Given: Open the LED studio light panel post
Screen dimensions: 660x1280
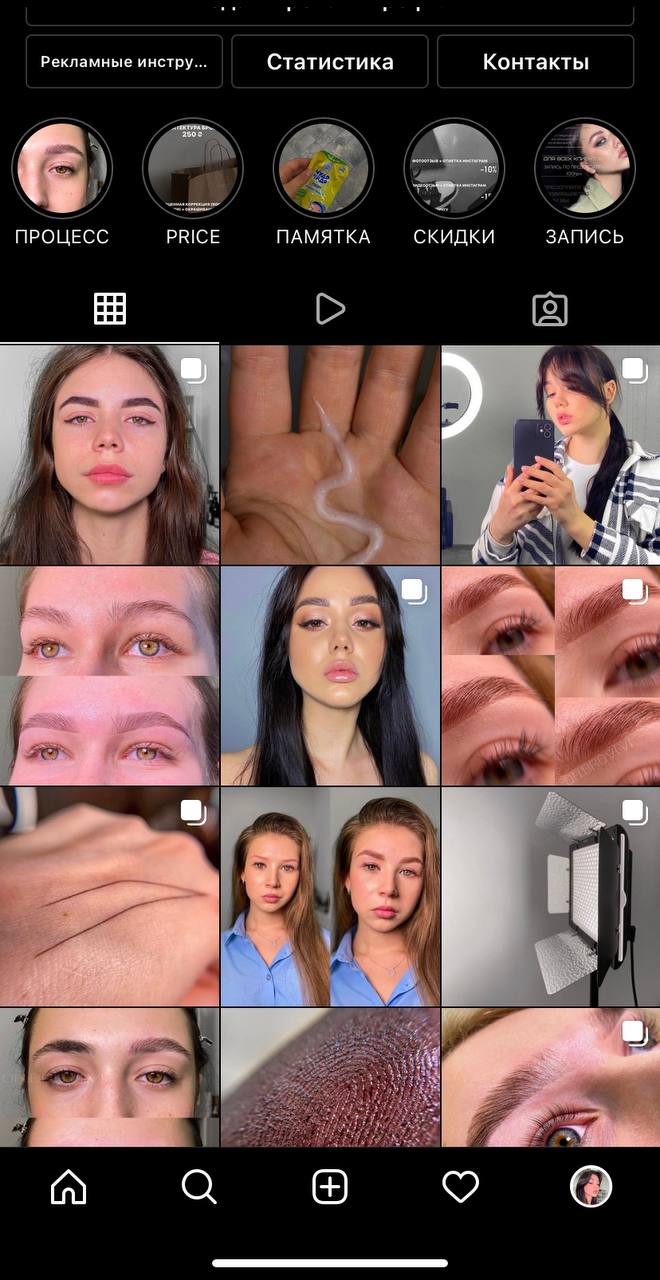Looking at the screenshot, I should [x=551, y=896].
